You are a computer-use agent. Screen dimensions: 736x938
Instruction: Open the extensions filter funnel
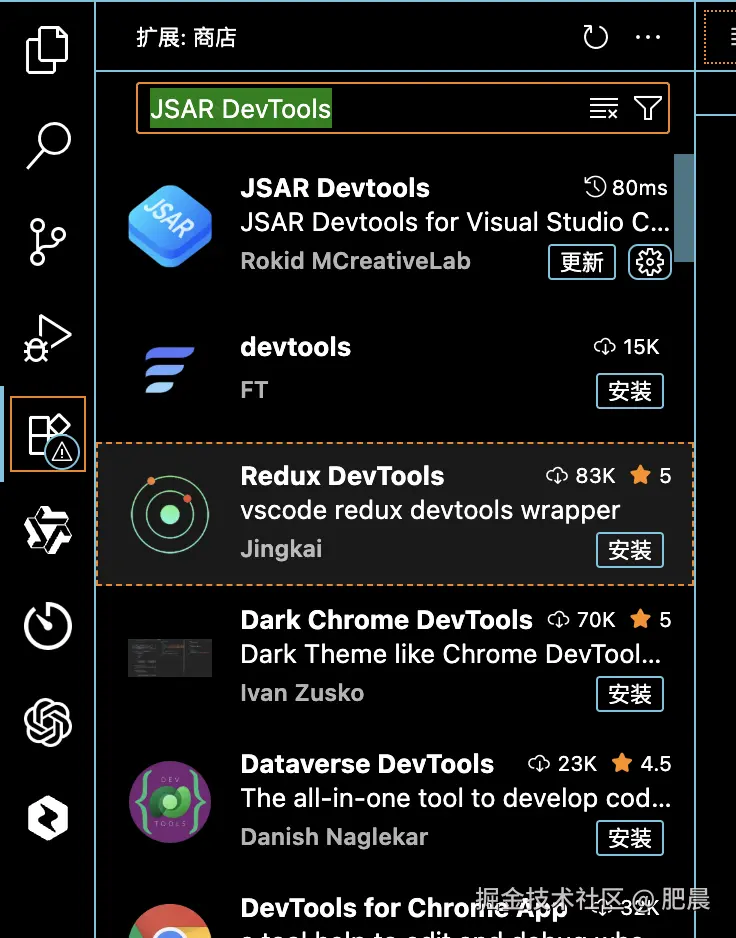pyautogui.click(x=648, y=108)
